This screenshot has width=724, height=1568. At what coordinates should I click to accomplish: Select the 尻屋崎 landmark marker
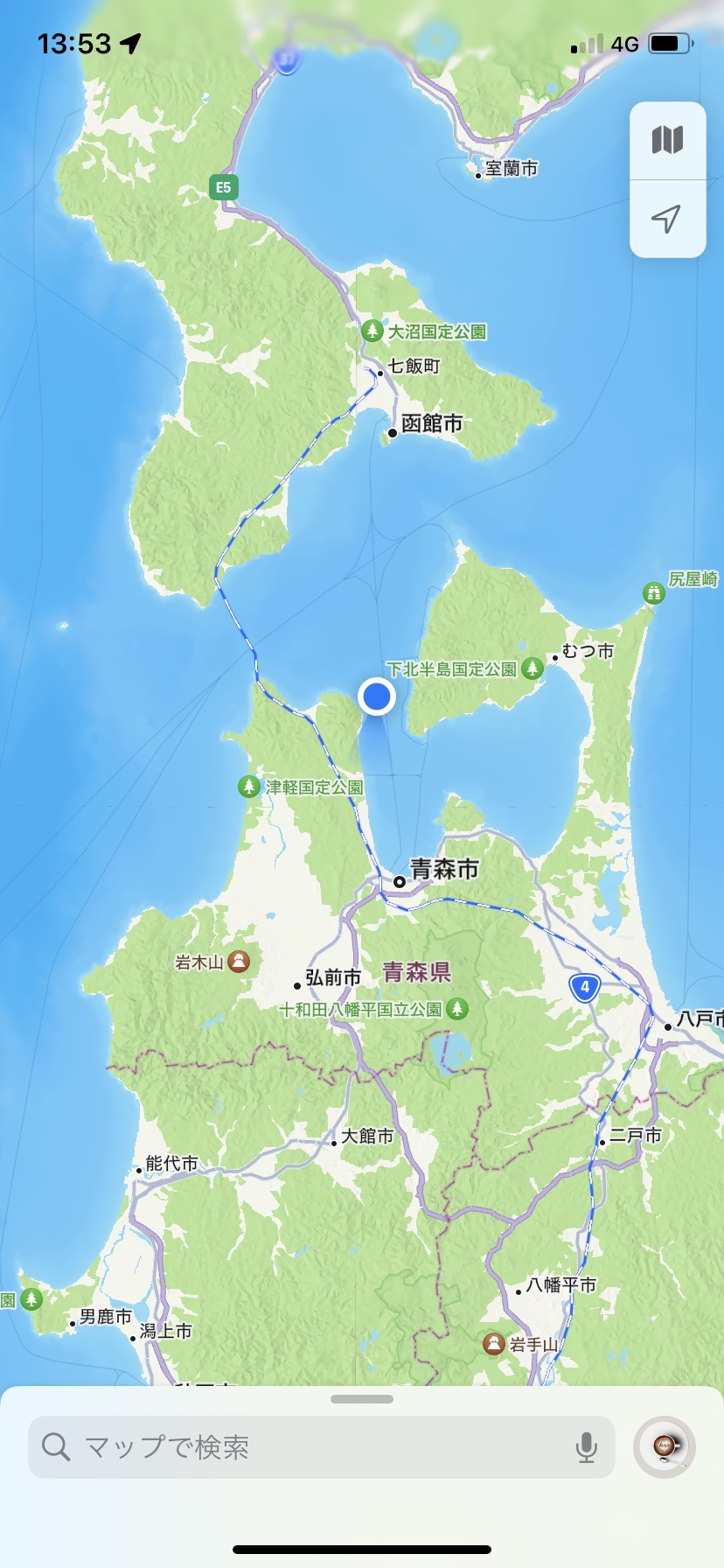pyautogui.click(x=653, y=592)
